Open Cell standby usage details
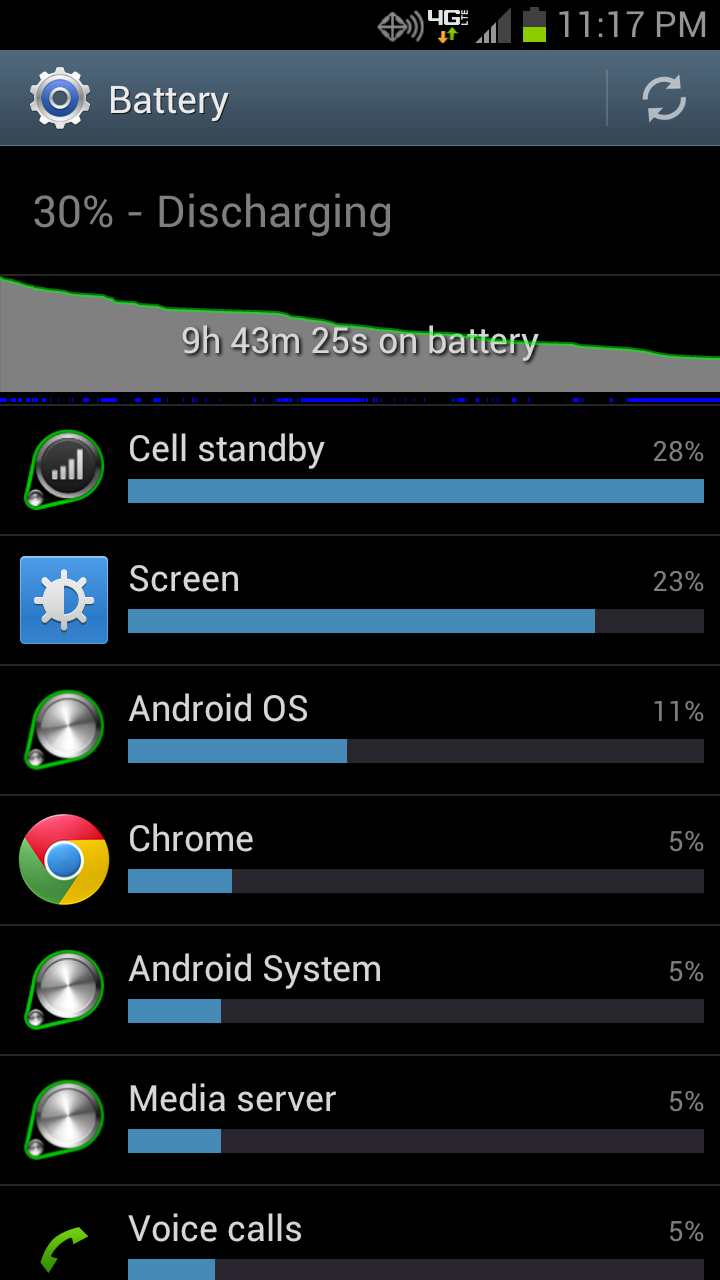The image size is (720, 1280). point(360,470)
